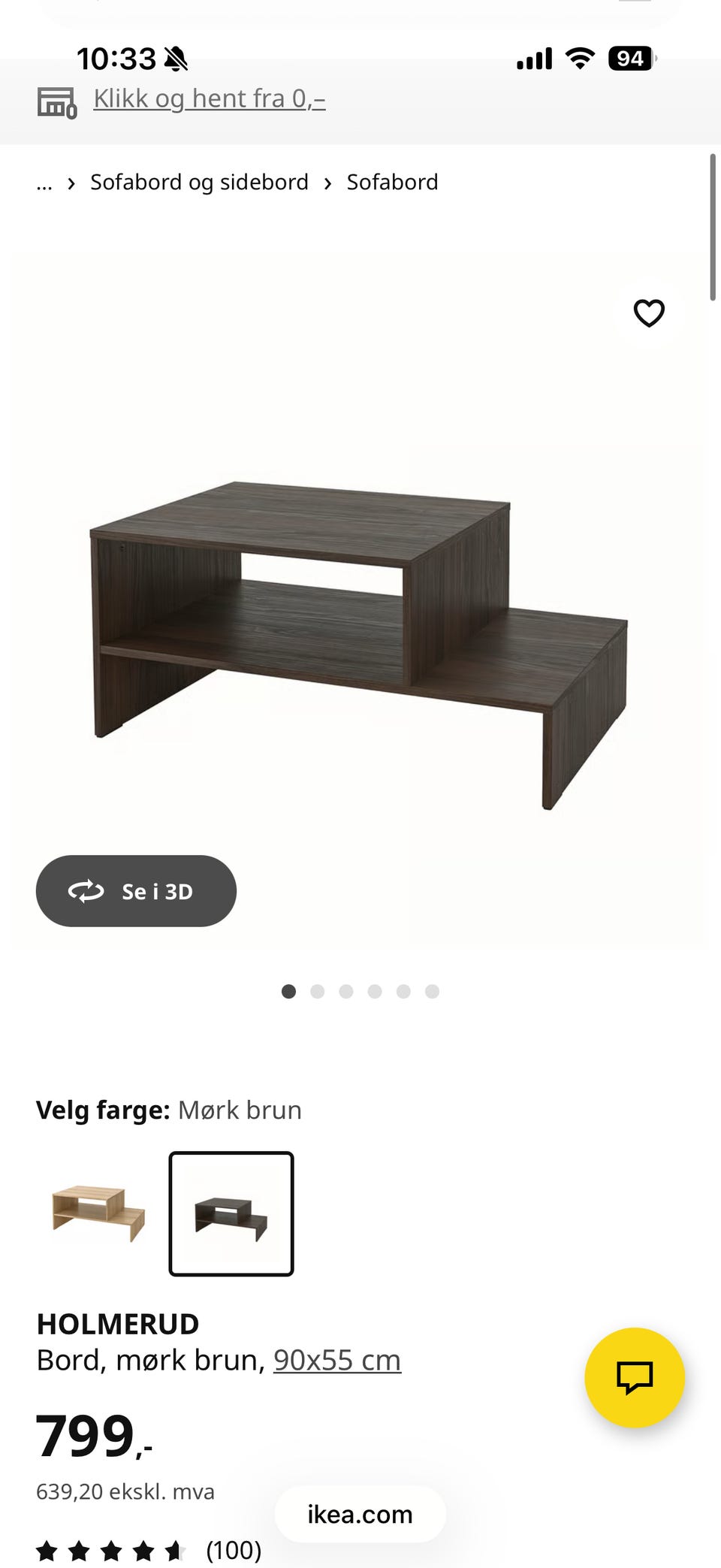Open the 90x55 cm measurements link
721x1568 pixels.
pyautogui.click(x=337, y=1360)
